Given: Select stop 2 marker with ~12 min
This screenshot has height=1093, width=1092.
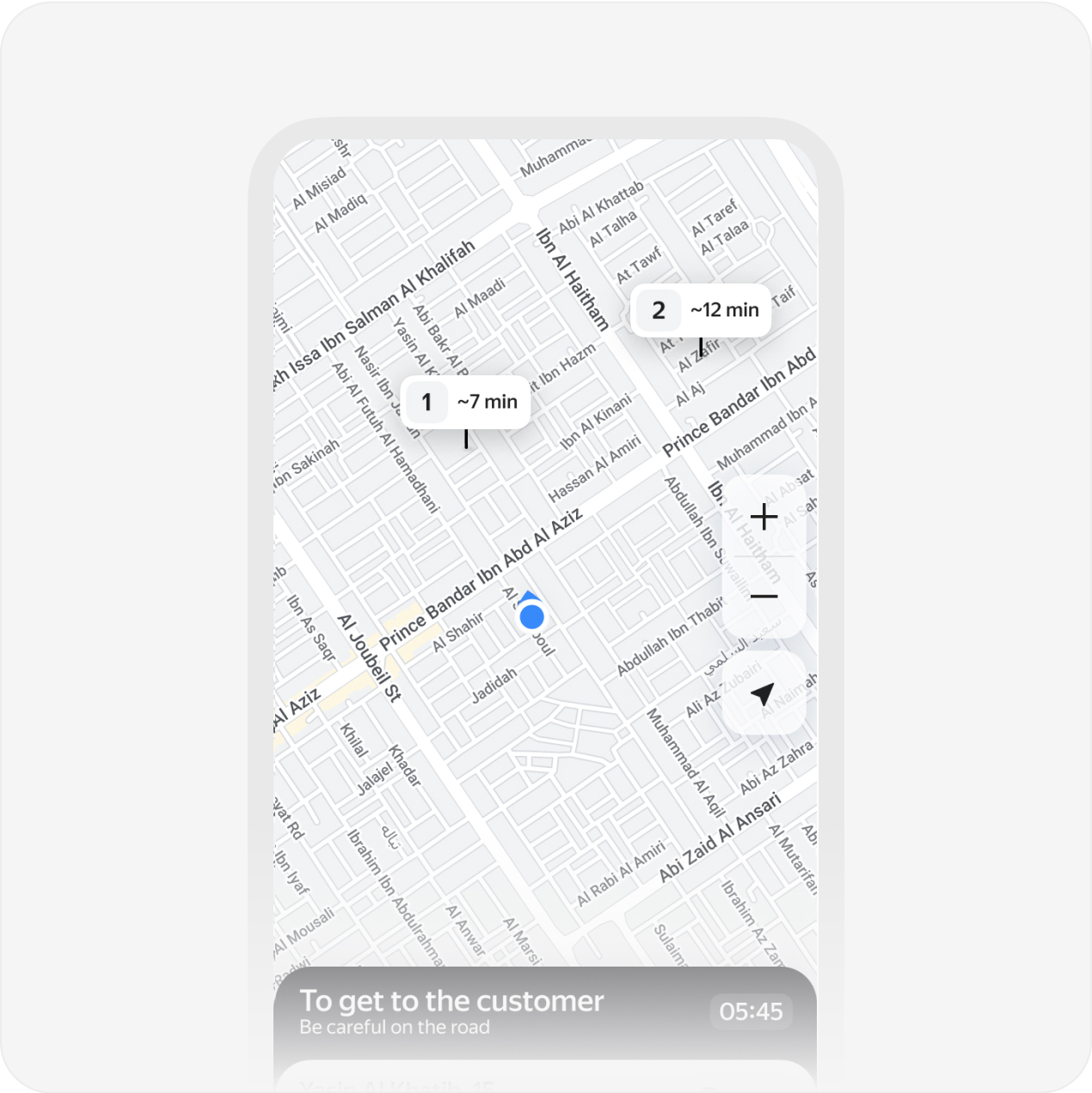Looking at the screenshot, I should point(701,310).
